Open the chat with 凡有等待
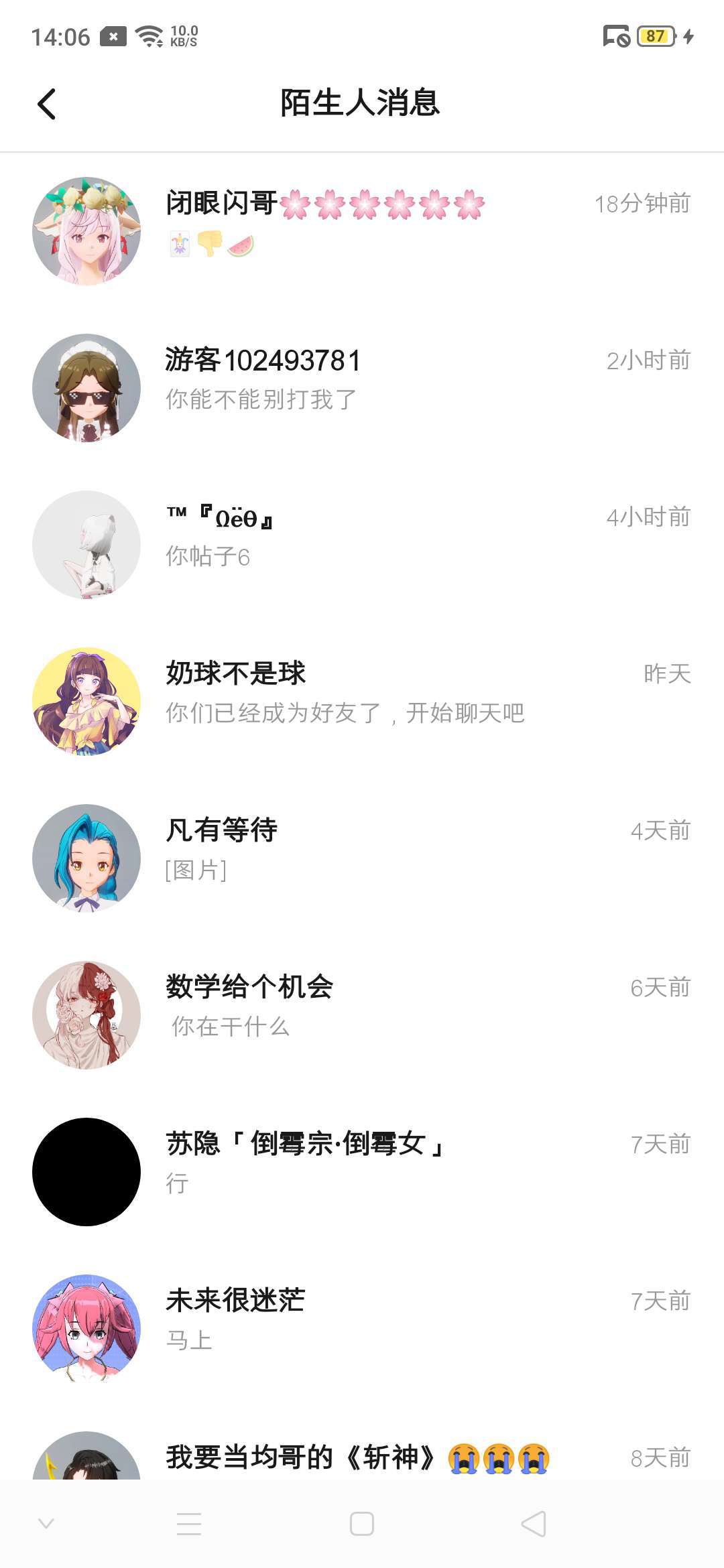 pos(362,858)
